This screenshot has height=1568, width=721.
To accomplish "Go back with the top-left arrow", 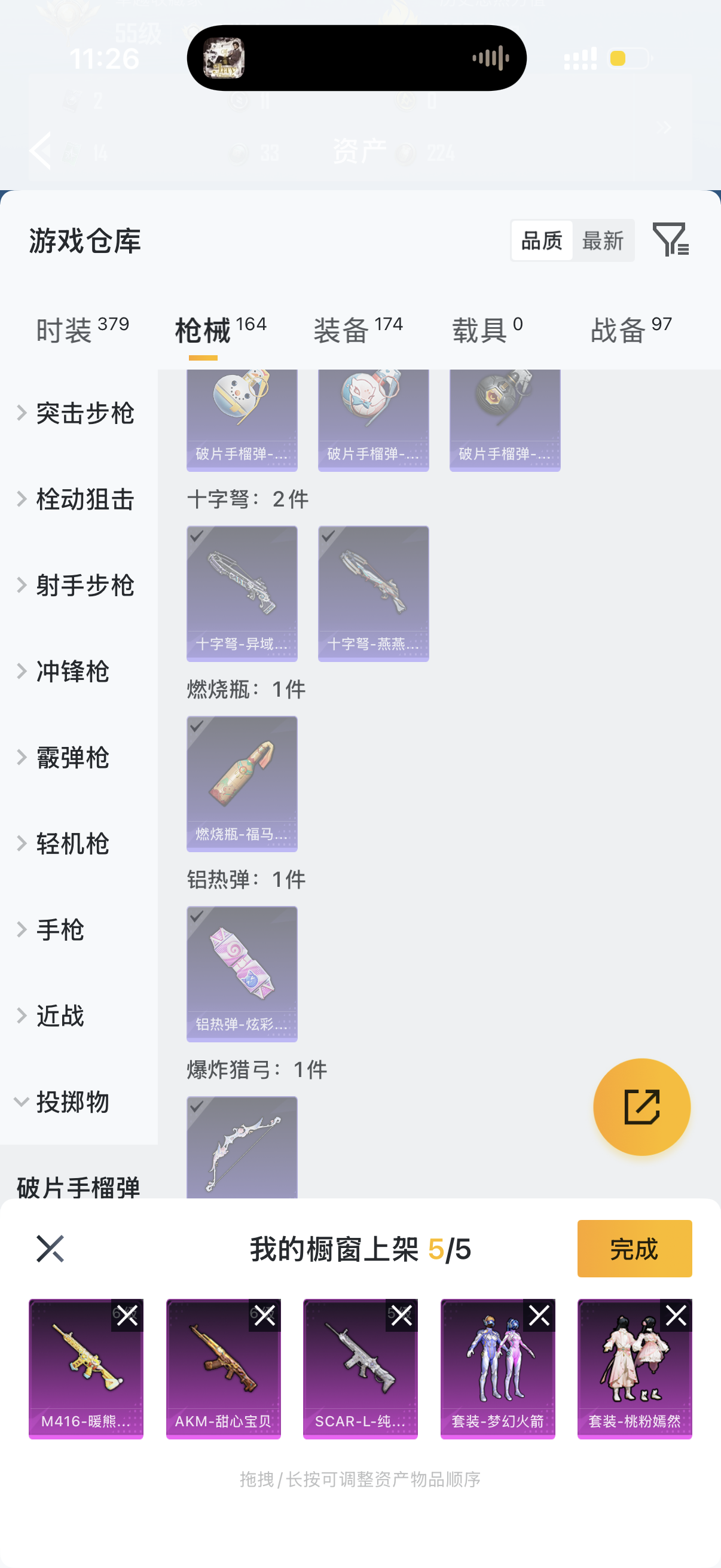I will (40, 150).
